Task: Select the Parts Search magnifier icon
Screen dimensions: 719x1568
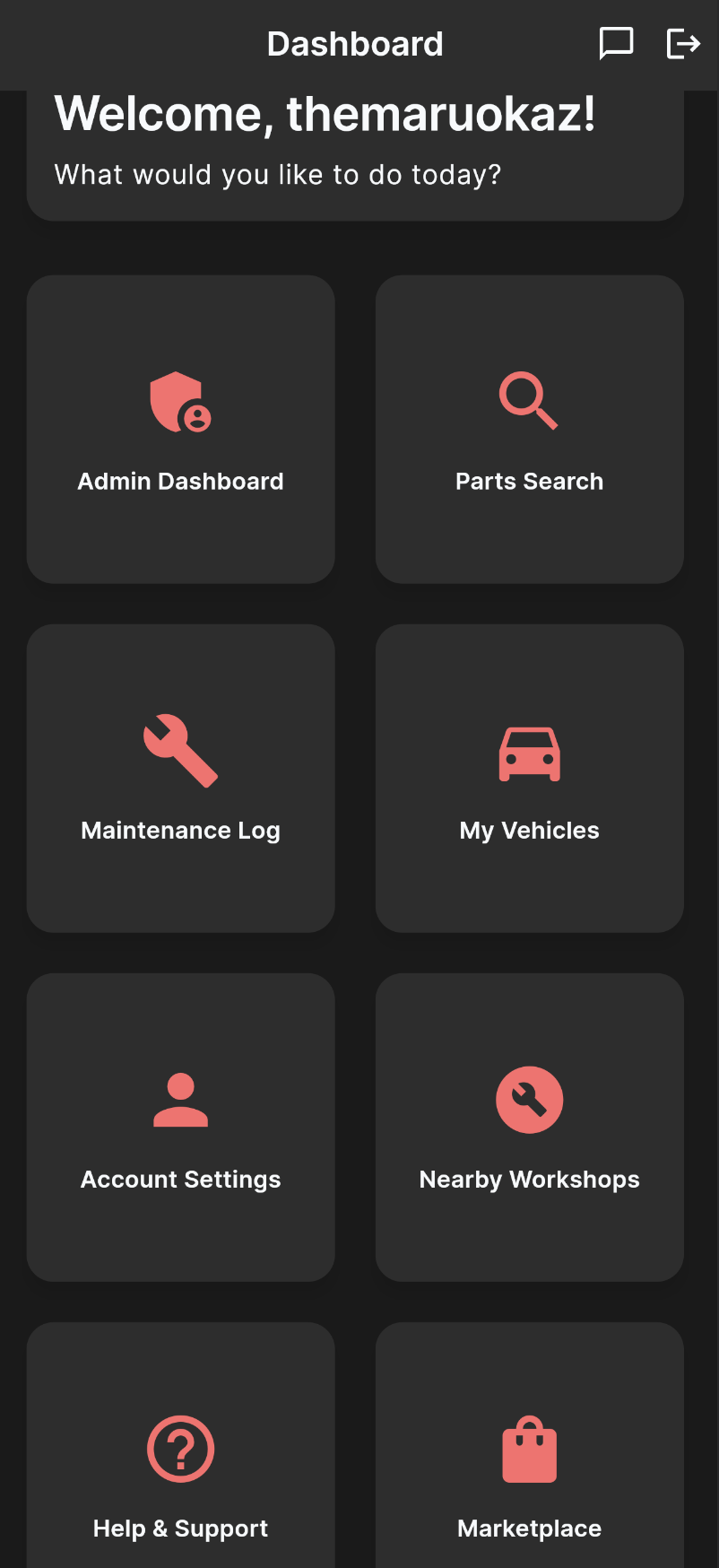Action: [529, 401]
